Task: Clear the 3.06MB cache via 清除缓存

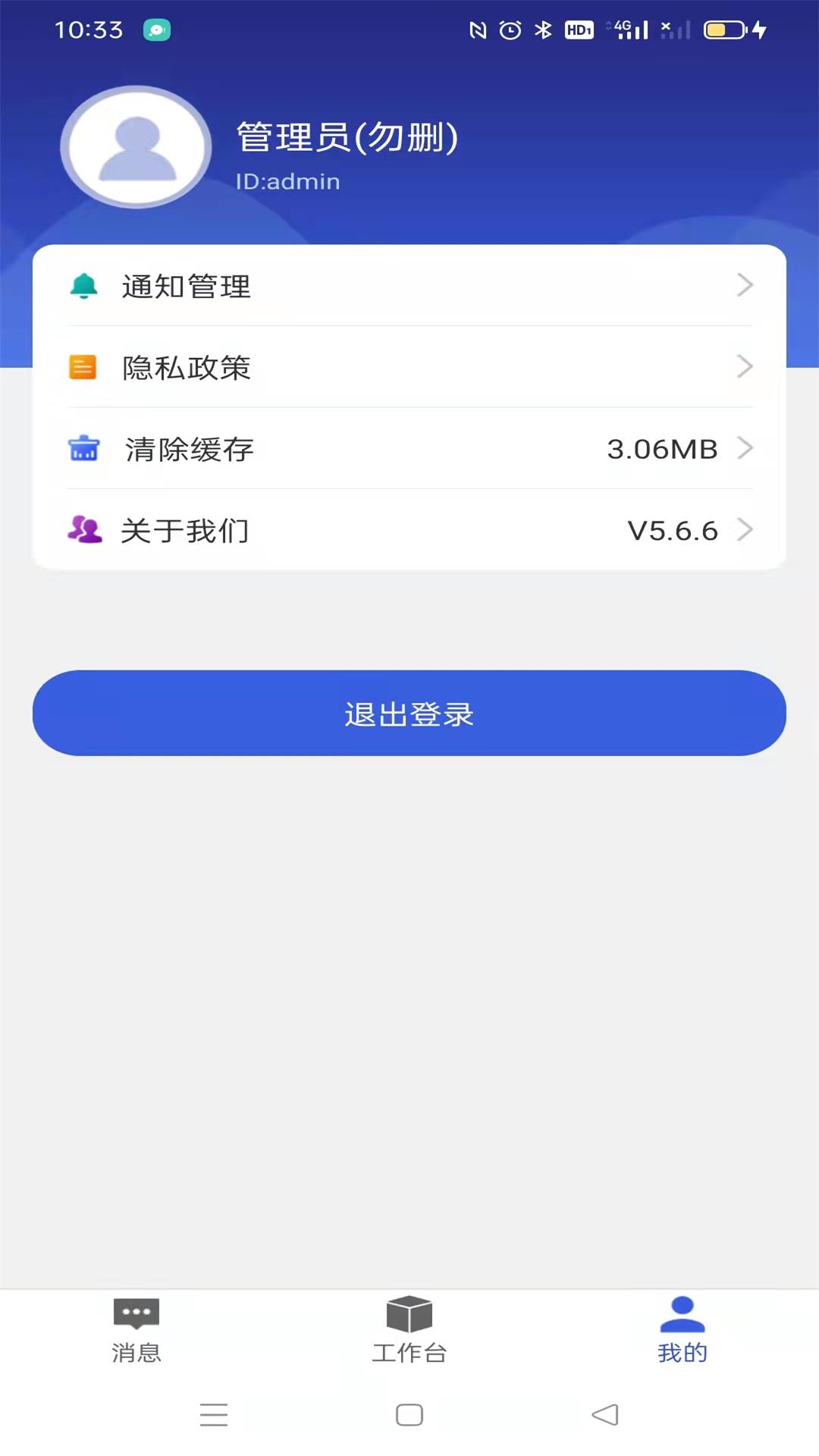Action: click(409, 449)
